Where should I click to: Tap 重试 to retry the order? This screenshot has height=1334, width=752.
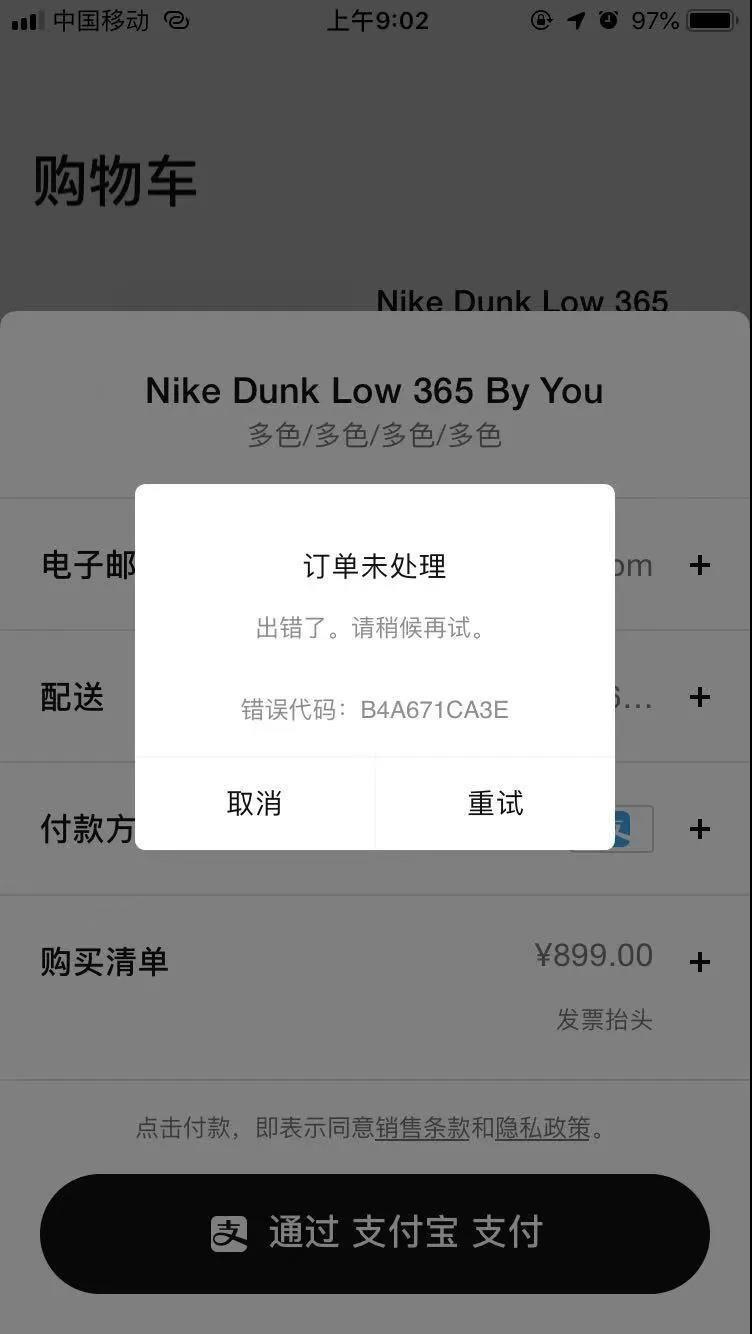coord(496,803)
